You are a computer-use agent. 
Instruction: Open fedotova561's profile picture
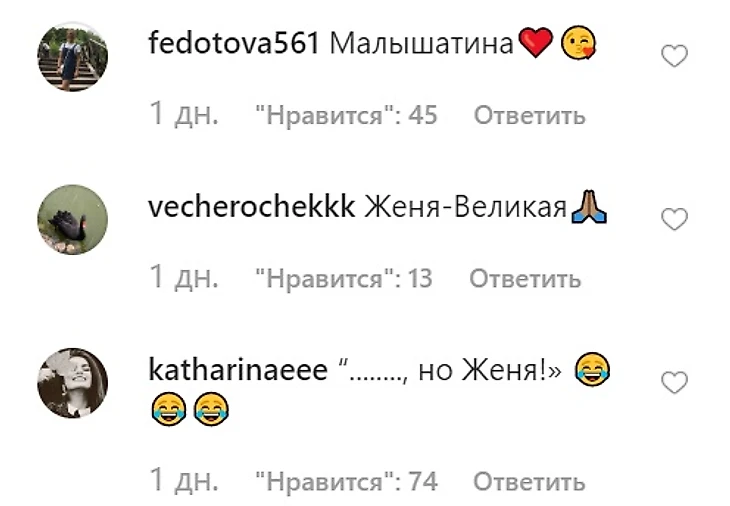click(72, 57)
